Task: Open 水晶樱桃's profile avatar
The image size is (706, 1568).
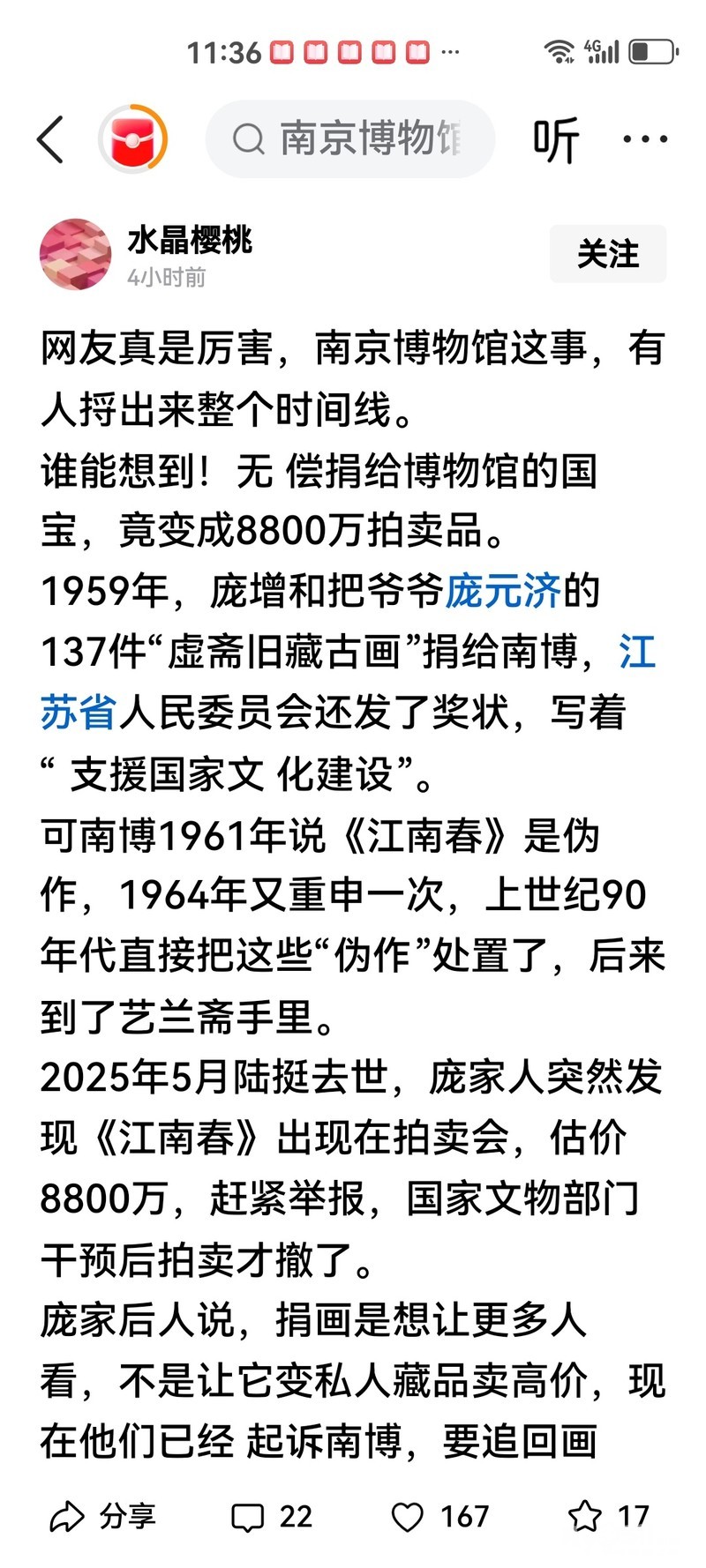Action: pyautogui.click(x=76, y=254)
